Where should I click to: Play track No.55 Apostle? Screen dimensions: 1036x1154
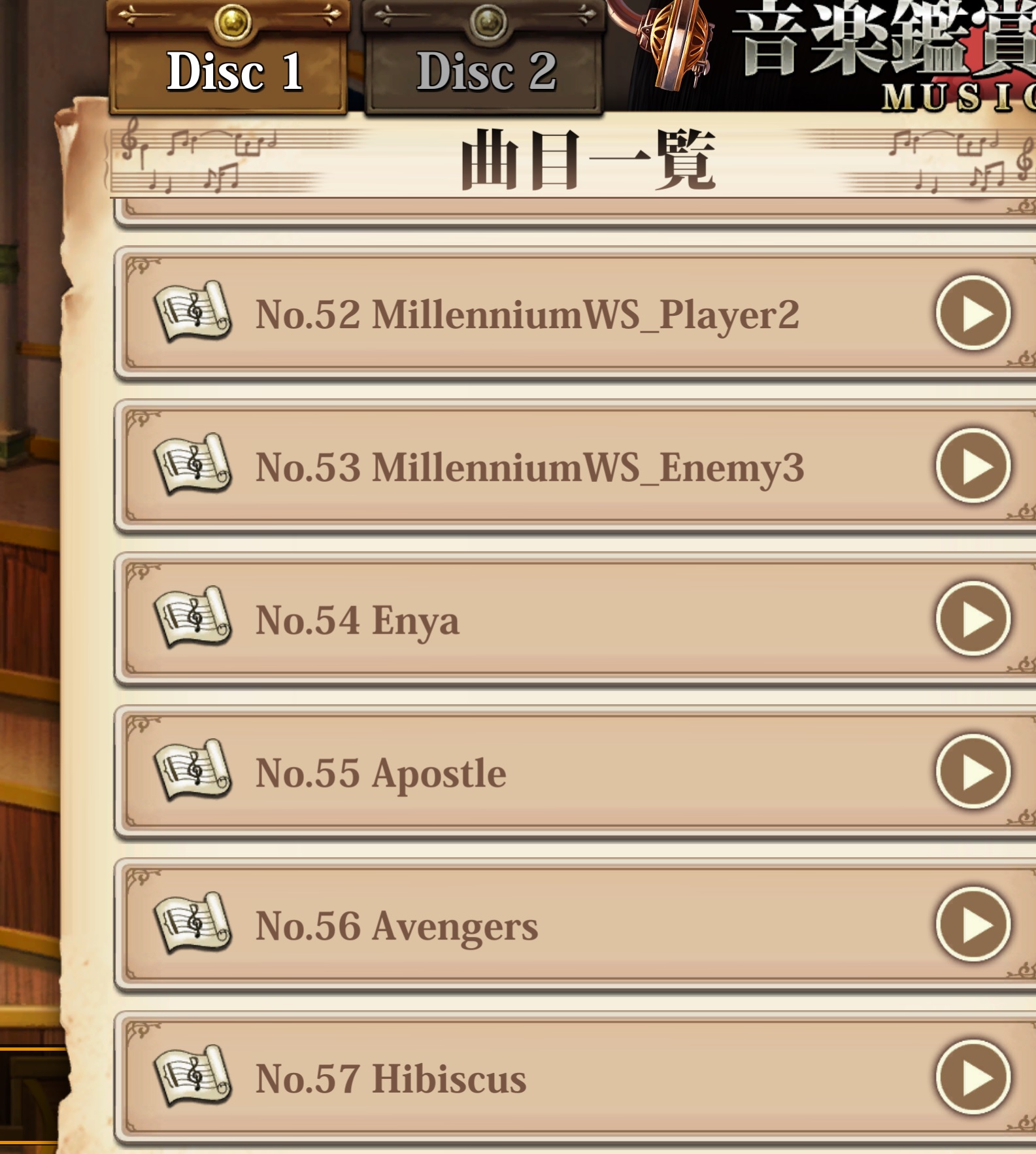click(973, 772)
